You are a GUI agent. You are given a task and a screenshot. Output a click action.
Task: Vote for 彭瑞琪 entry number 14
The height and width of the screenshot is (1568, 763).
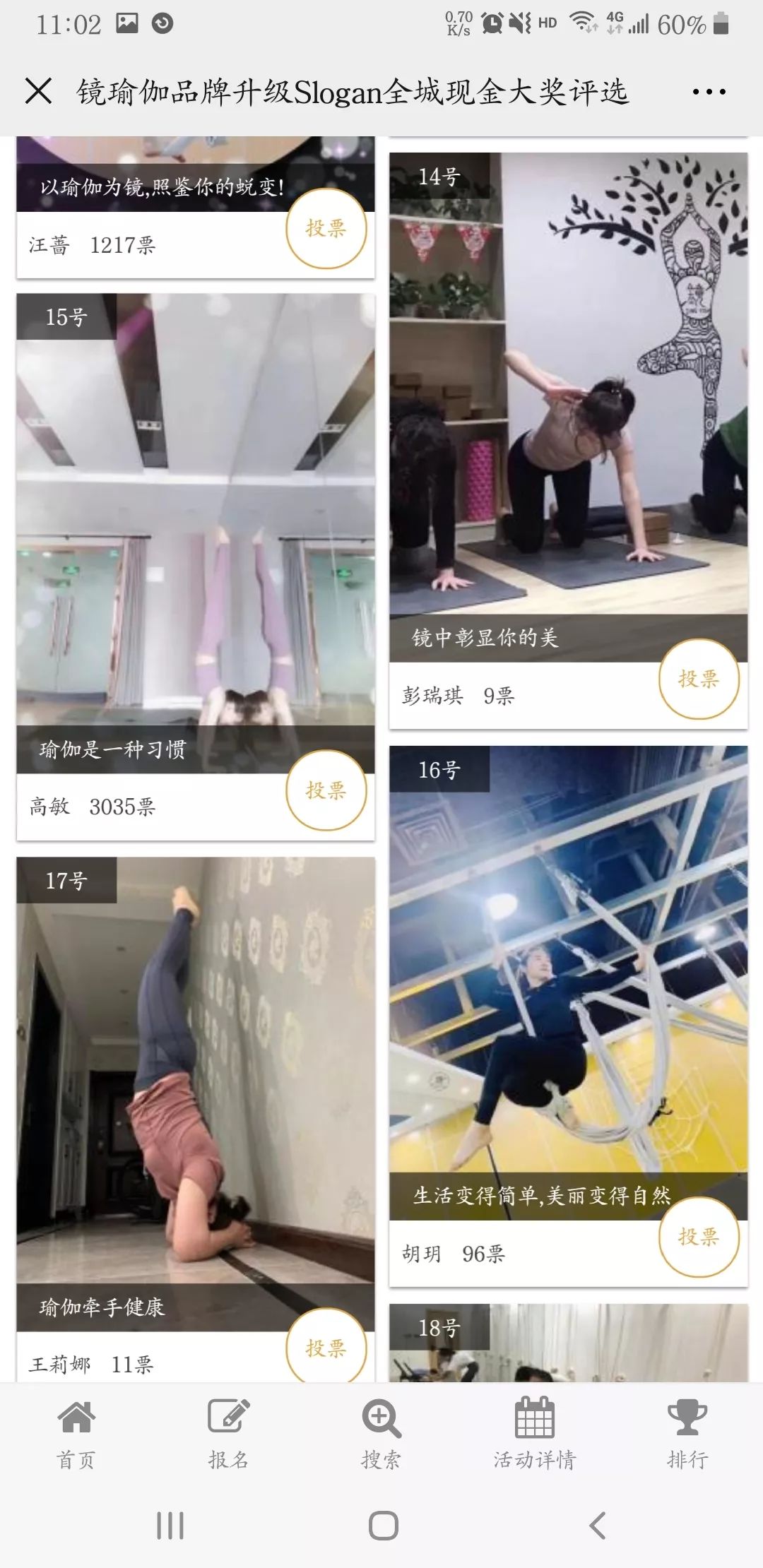[699, 679]
